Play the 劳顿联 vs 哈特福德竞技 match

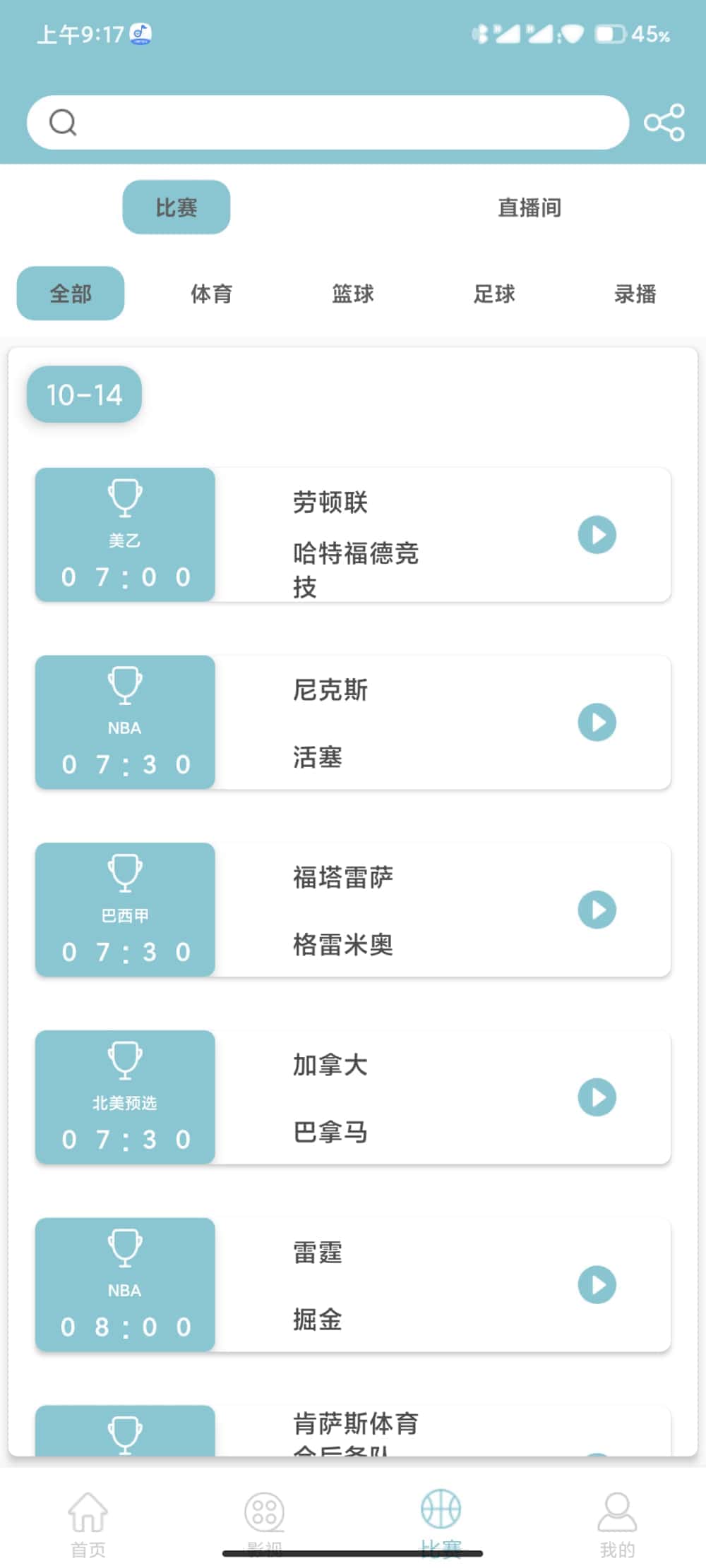click(597, 535)
